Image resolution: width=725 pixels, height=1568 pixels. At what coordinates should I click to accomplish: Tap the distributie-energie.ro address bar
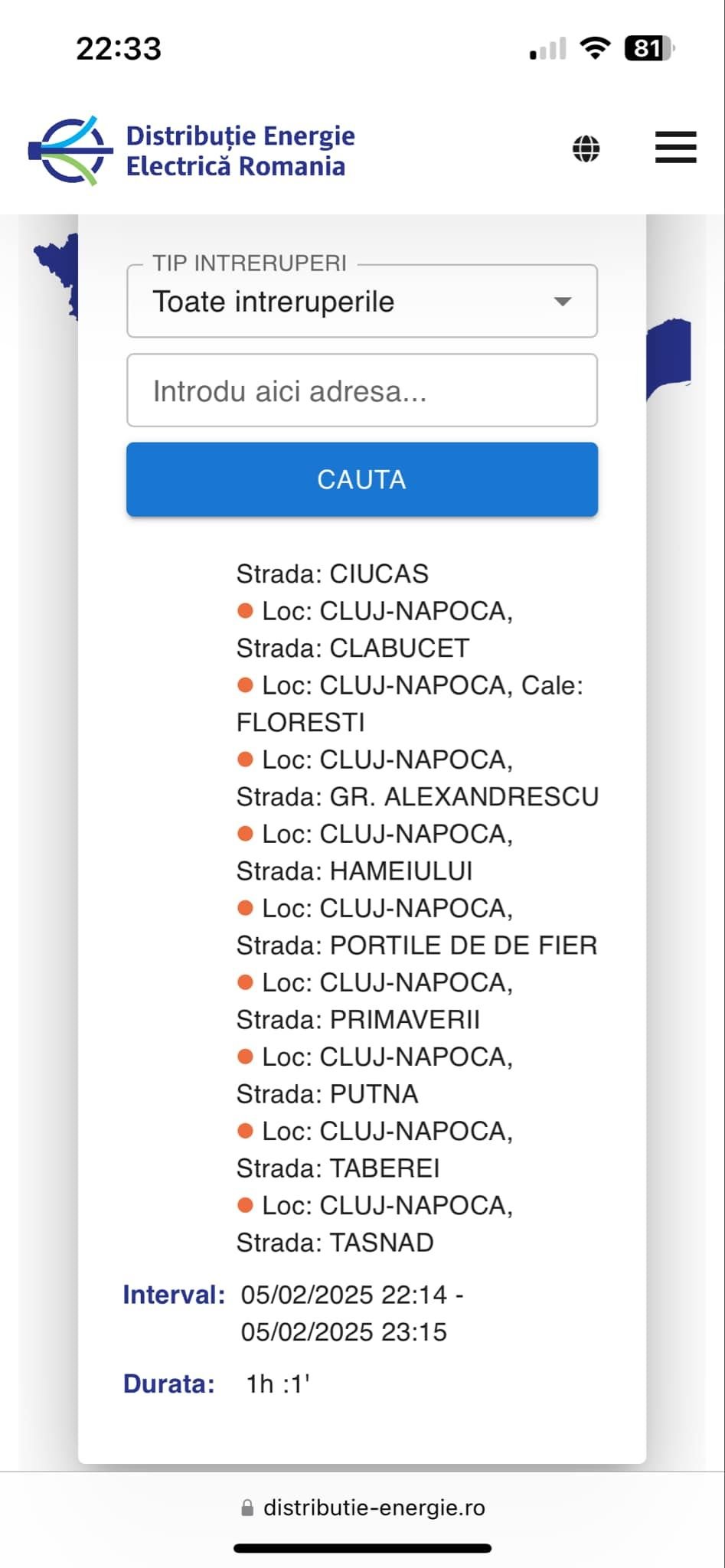click(363, 1508)
